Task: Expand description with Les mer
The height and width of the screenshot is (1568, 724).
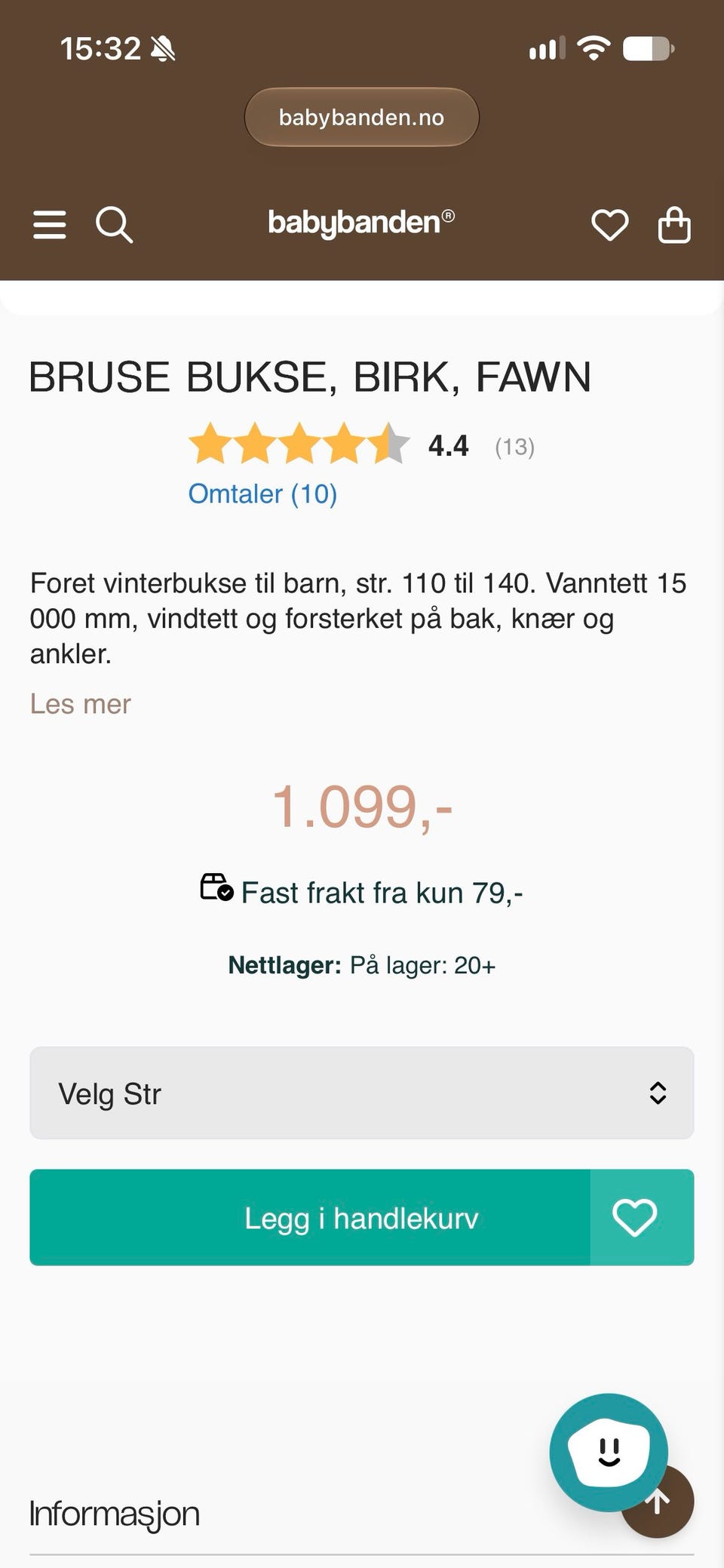Action: point(81,703)
